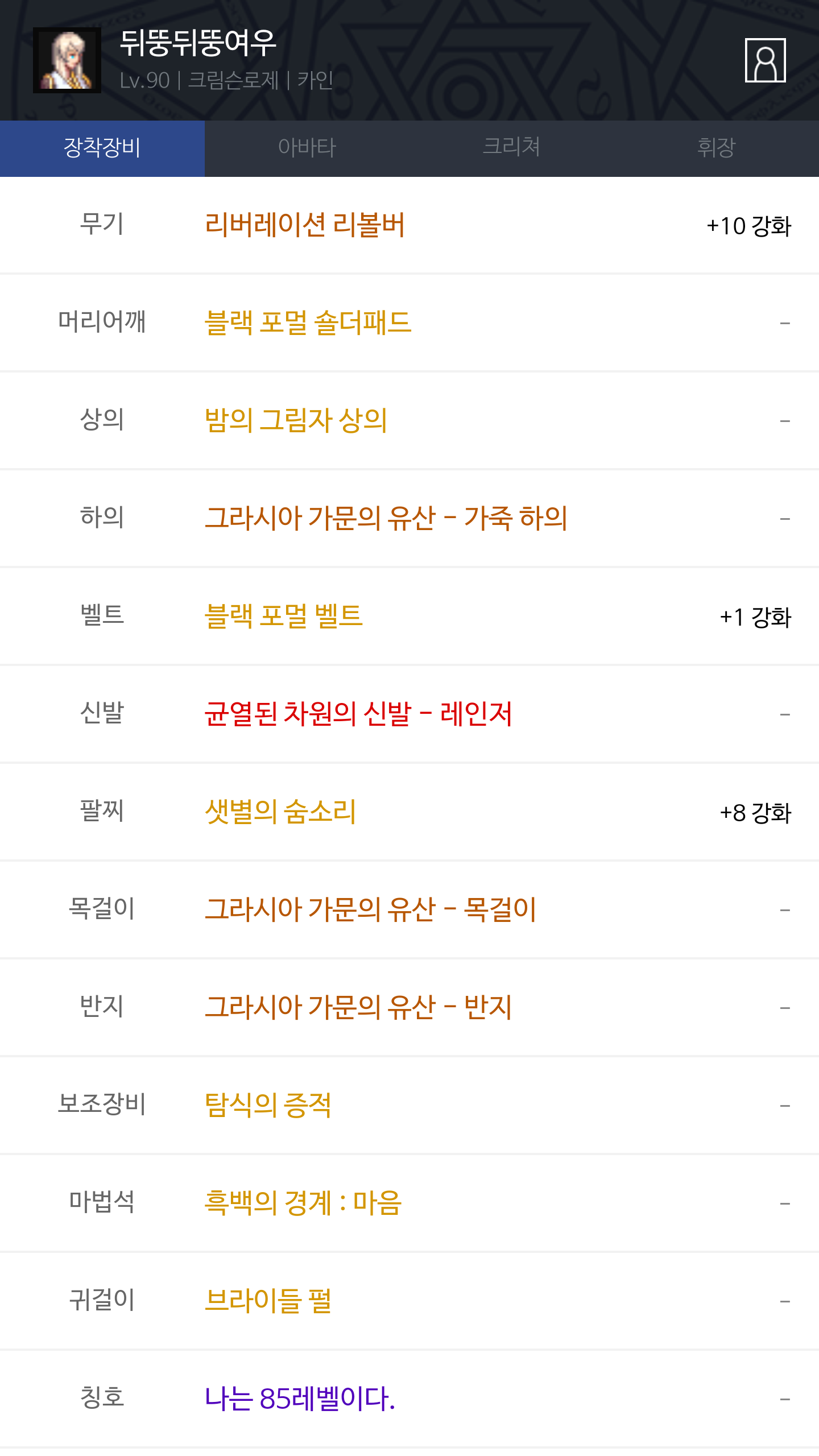Screen dimensions: 819x1456
Task: Open 블랙 포멀 숄더패드 item
Action: click(x=308, y=322)
